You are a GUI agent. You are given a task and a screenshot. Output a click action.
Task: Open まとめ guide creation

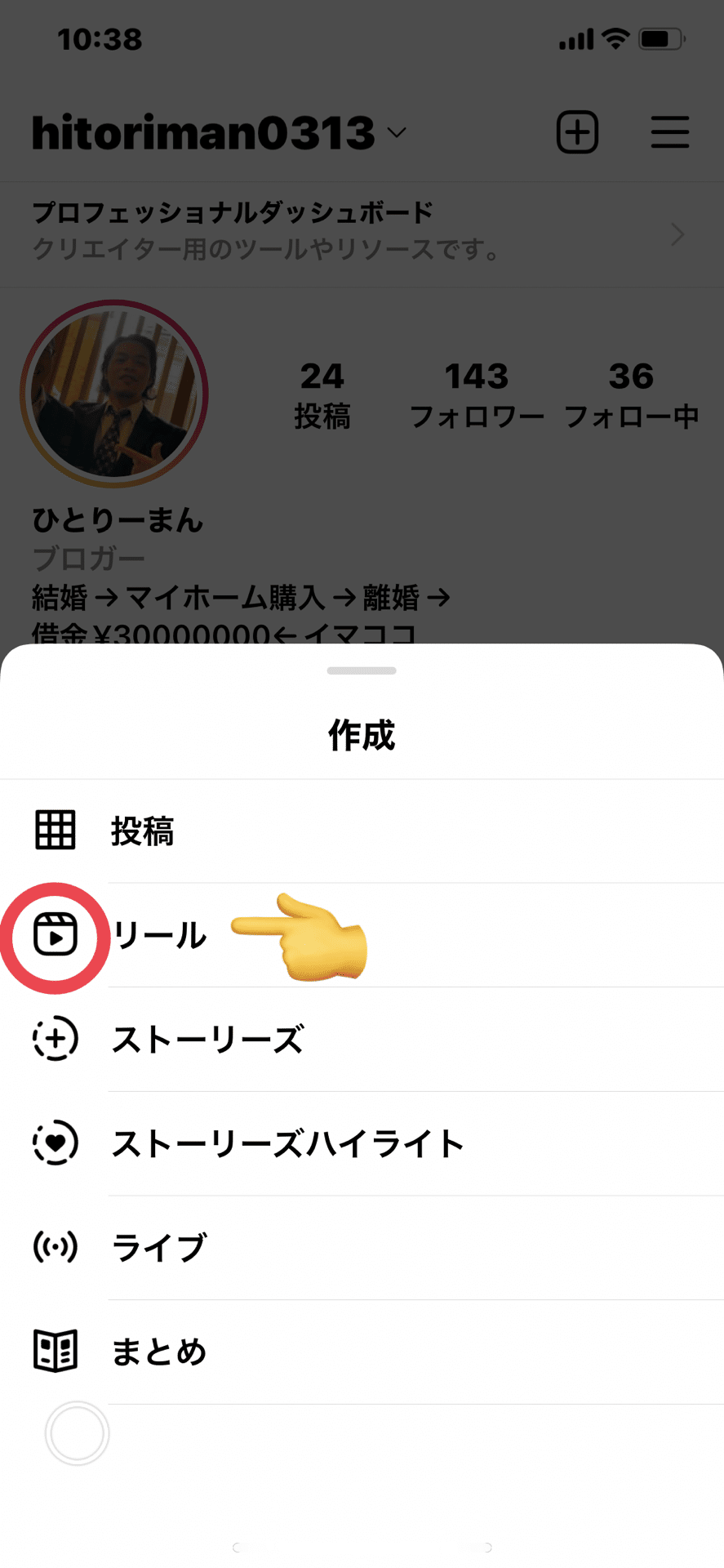(159, 1352)
